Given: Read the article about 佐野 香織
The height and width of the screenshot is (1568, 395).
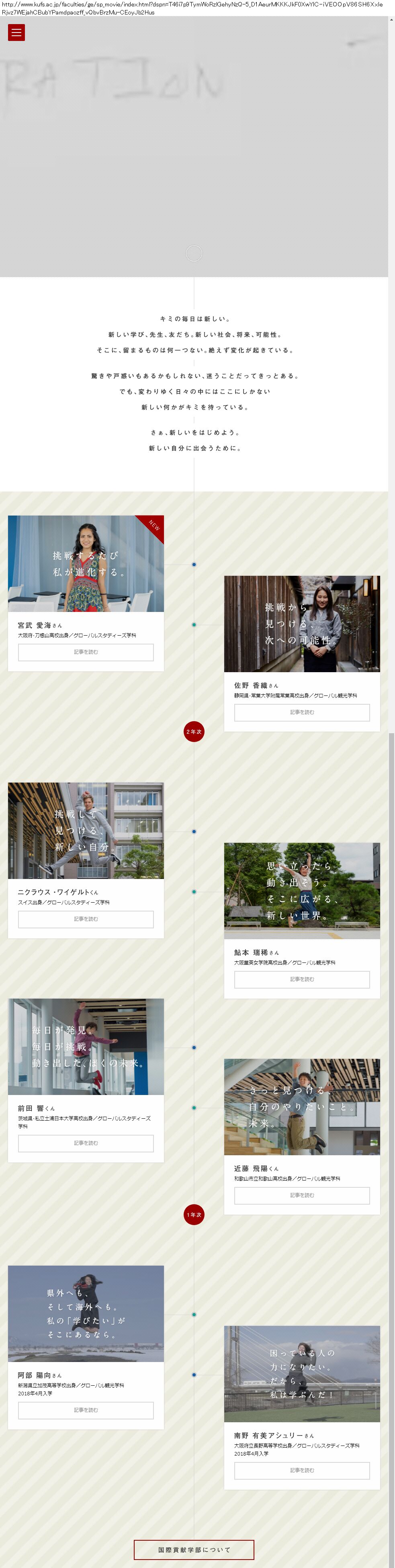Looking at the screenshot, I should tap(302, 712).
